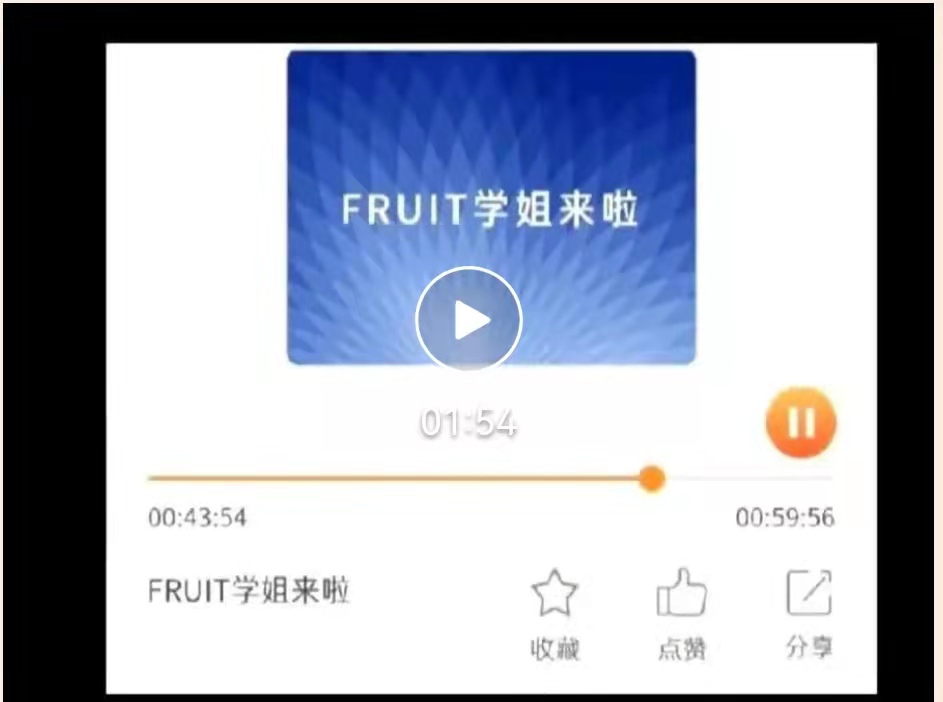
Task: Tap the orange progress bar knob
Action: (x=652, y=479)
